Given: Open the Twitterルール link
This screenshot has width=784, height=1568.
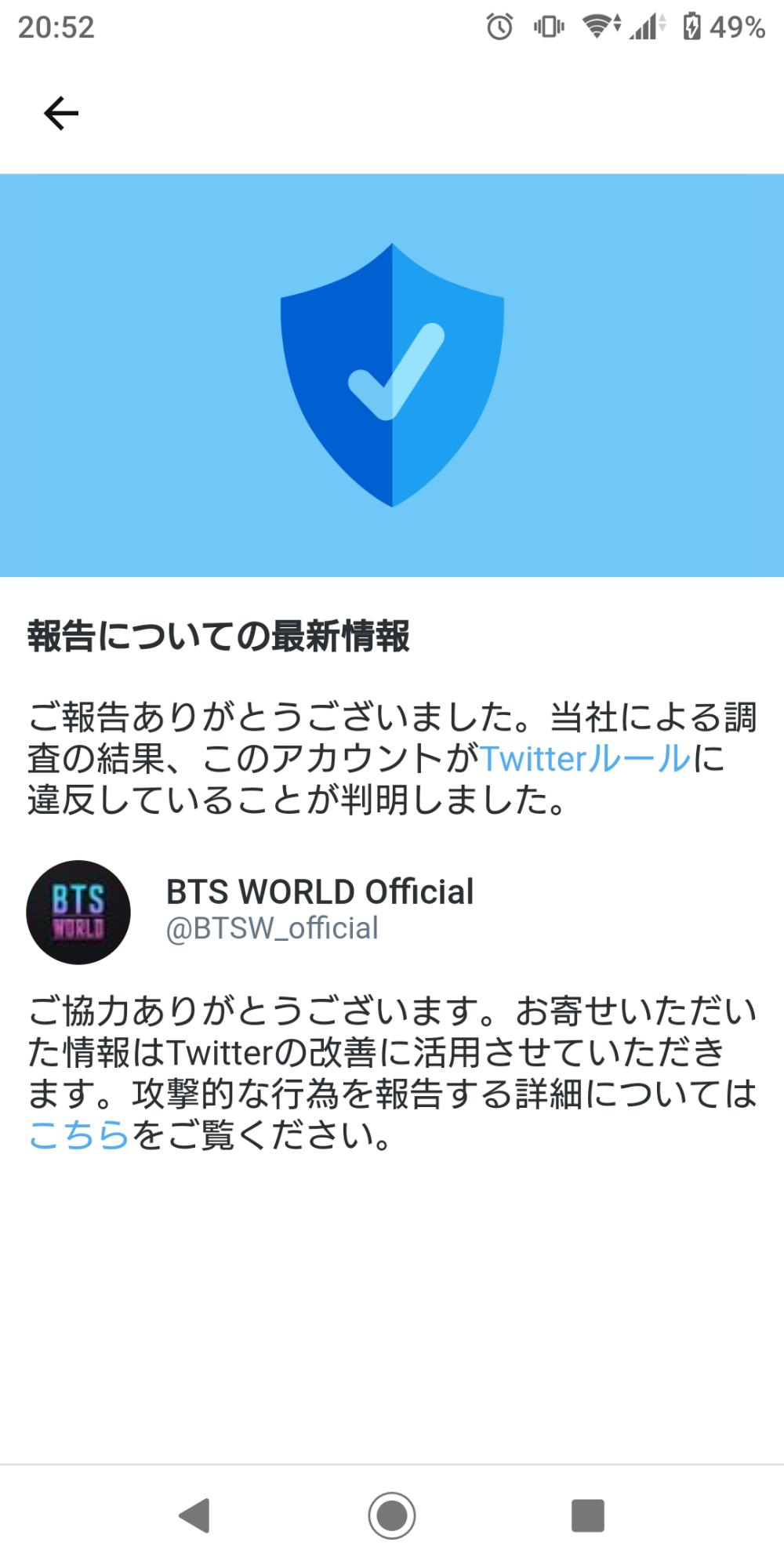Looking at the screenshot, I should (585, 759).
